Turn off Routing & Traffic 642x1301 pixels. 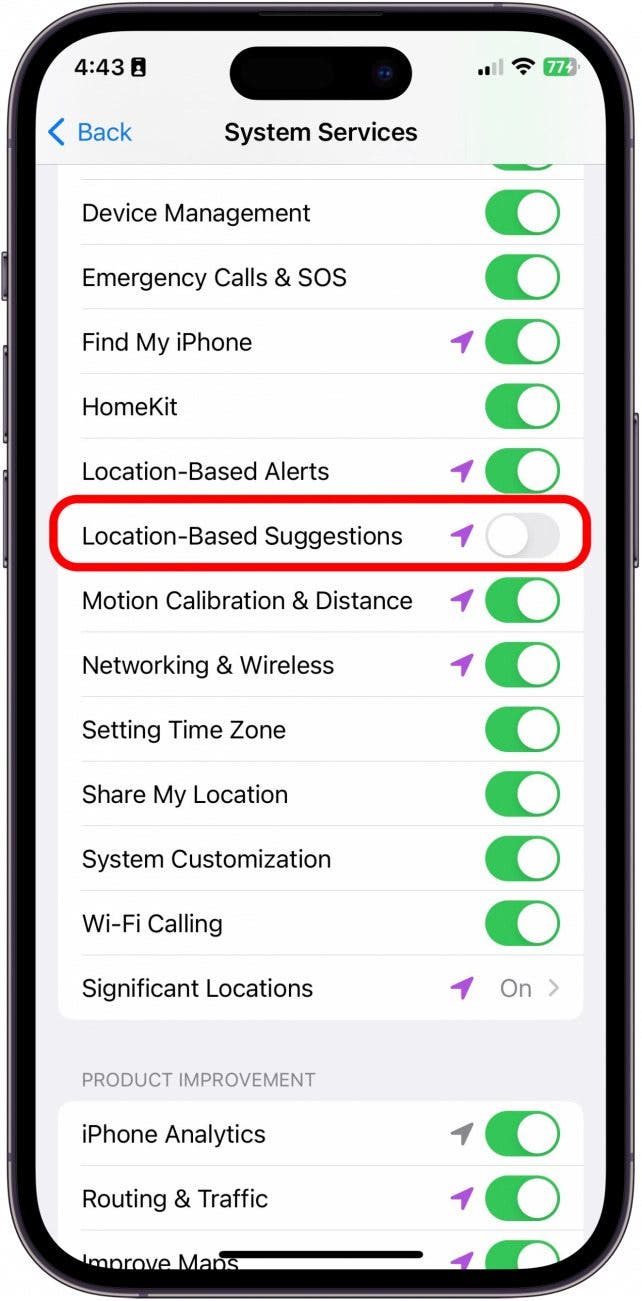(522, 1198)
